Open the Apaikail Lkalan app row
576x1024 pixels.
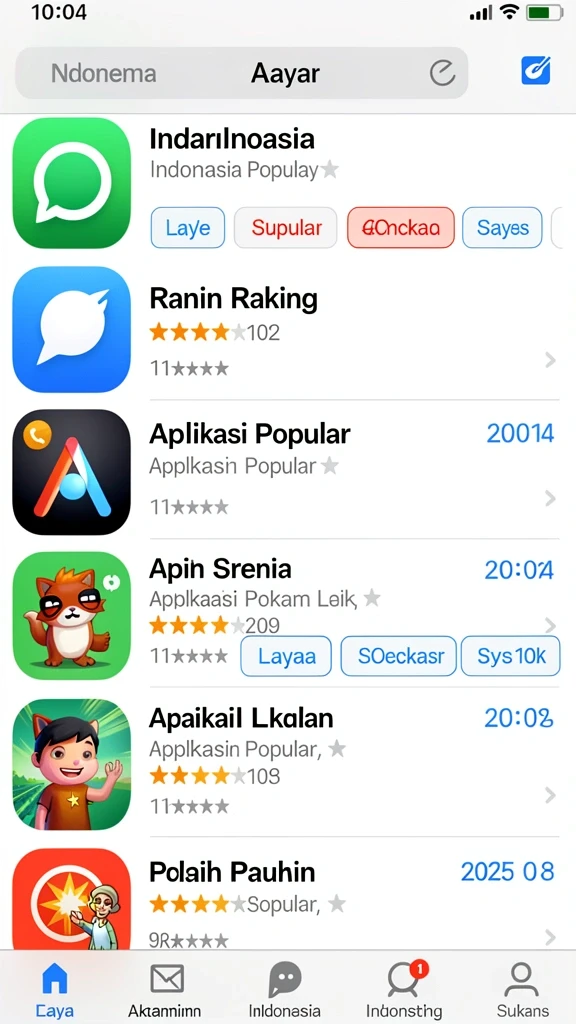[288, 763]
